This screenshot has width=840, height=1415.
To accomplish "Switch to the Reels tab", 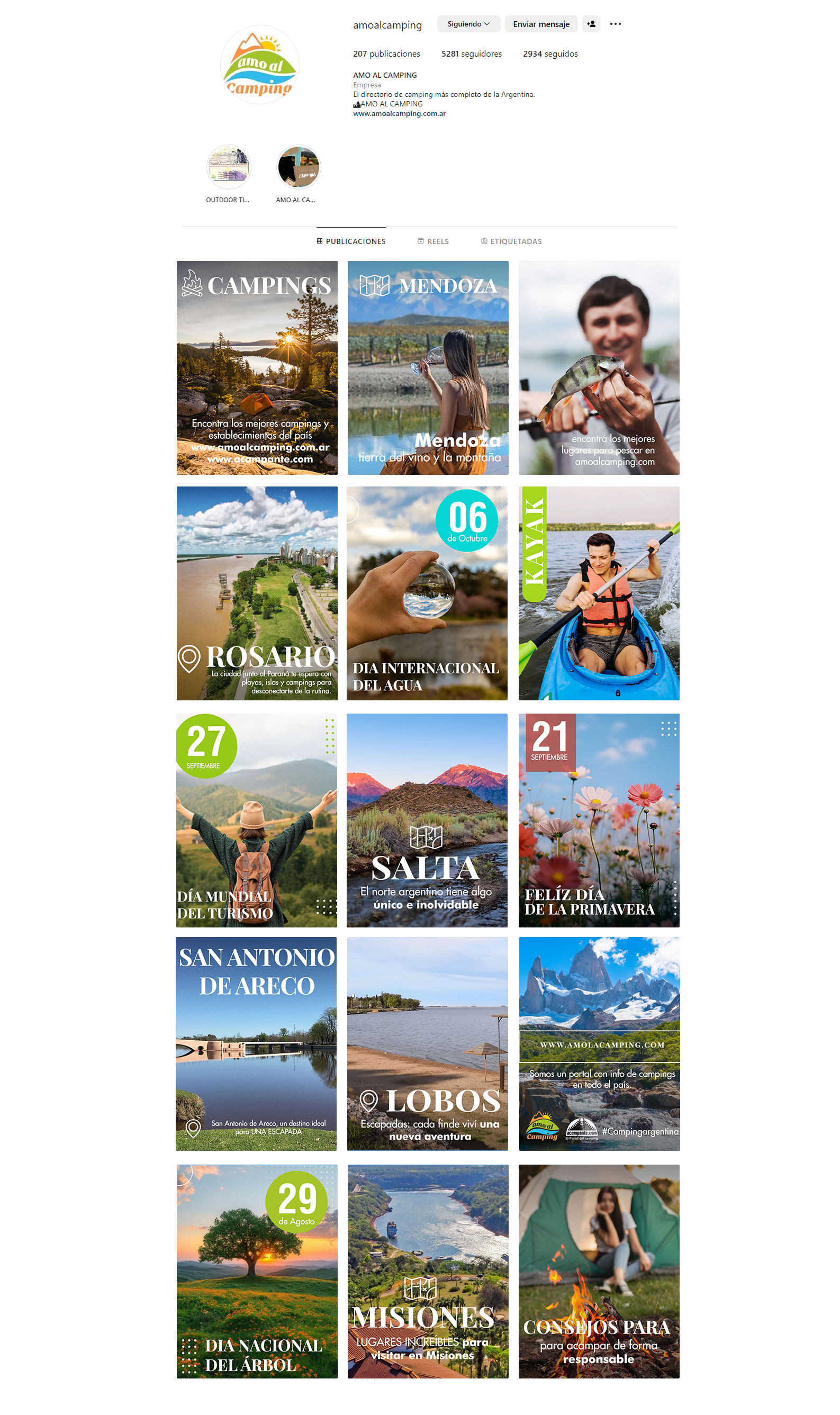I will pos(433,241).
